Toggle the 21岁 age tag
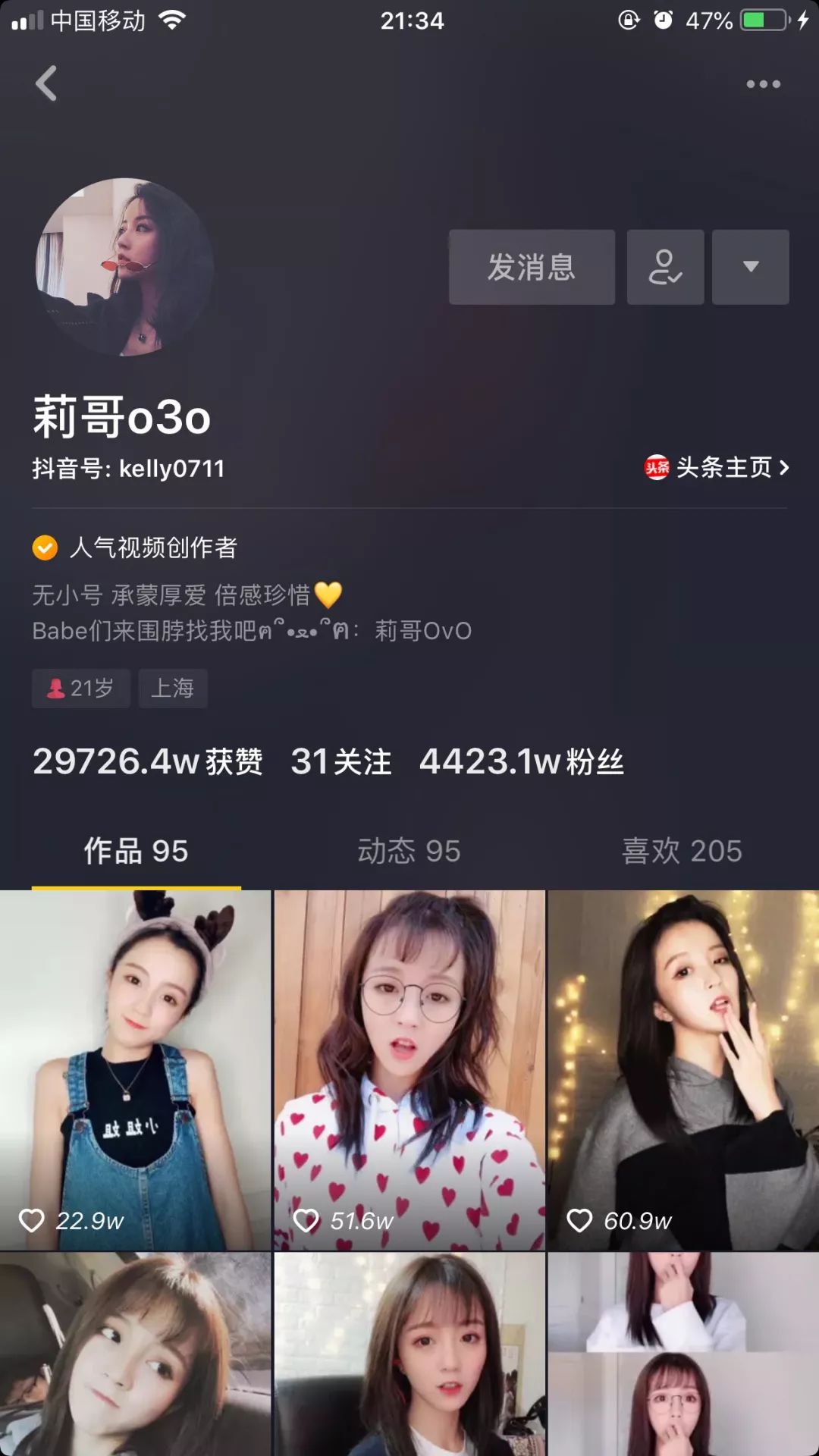Screen dimensions: 819x1456 click(x=80, y=689)
